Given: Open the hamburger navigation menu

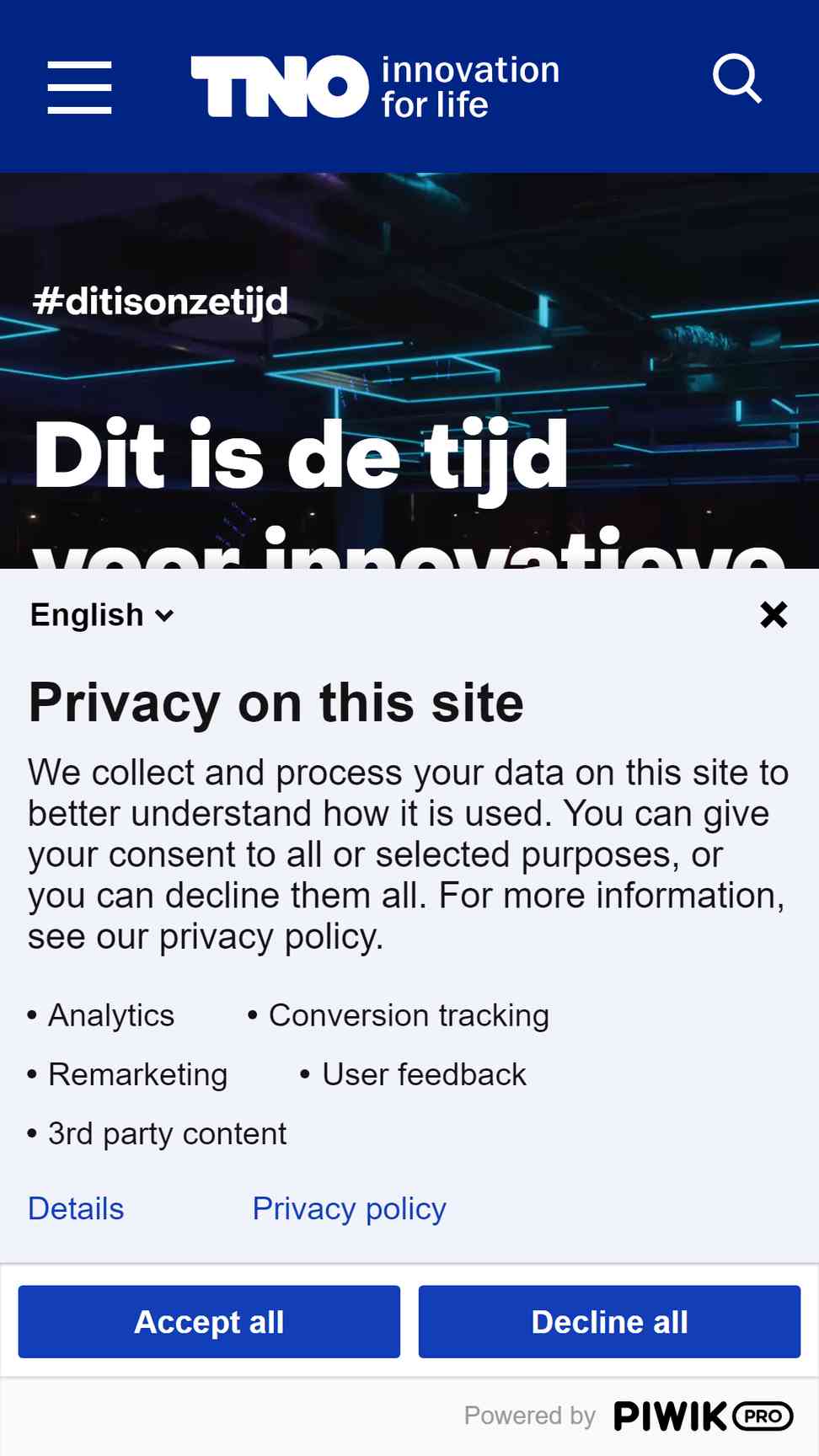Looking at the screenshot, I should (x=79, y=87).
